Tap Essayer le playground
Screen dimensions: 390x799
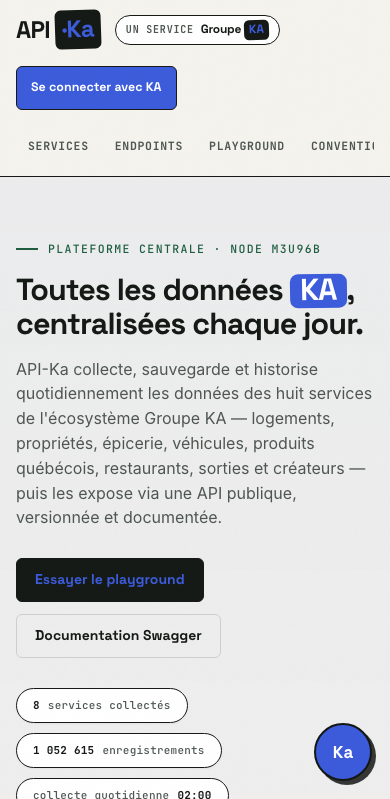(x=110, y=580)
